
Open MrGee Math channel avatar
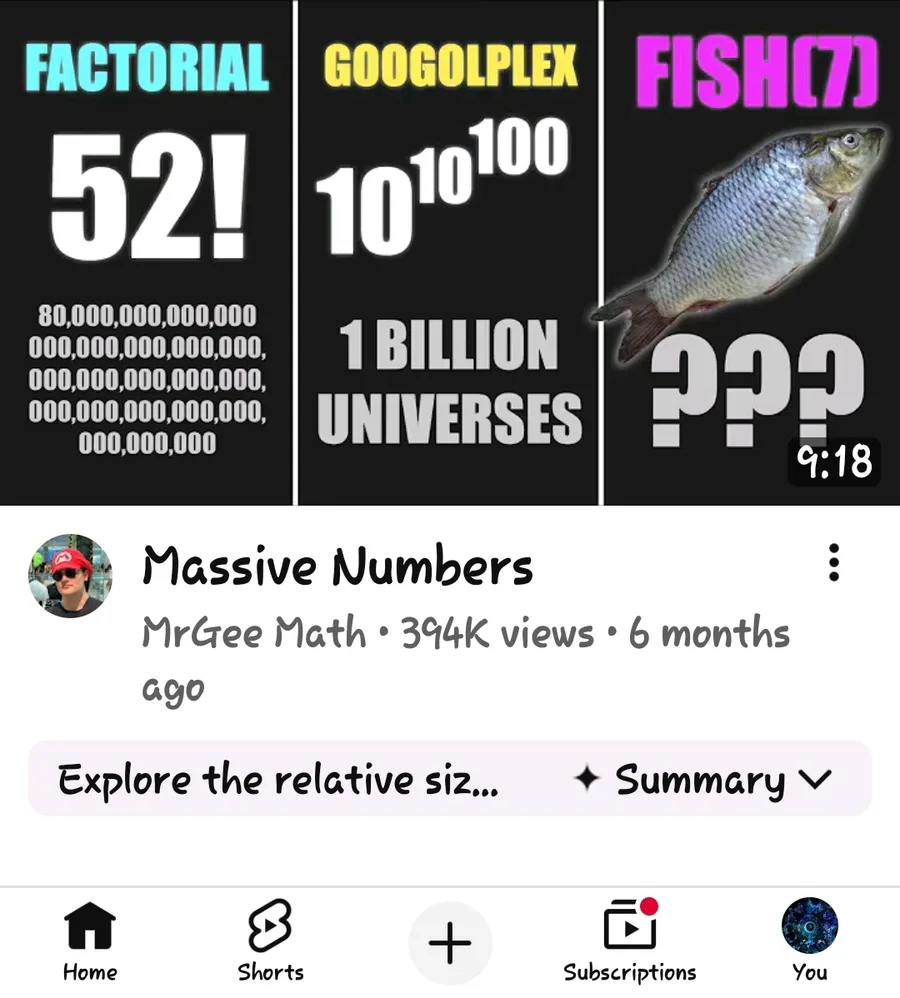[x=70, y=576]
